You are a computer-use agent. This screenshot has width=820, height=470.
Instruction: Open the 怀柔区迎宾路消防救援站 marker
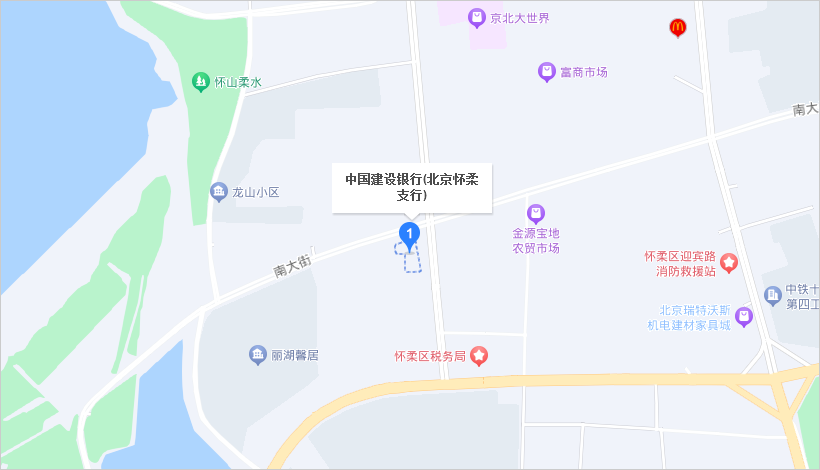point(729,263)
